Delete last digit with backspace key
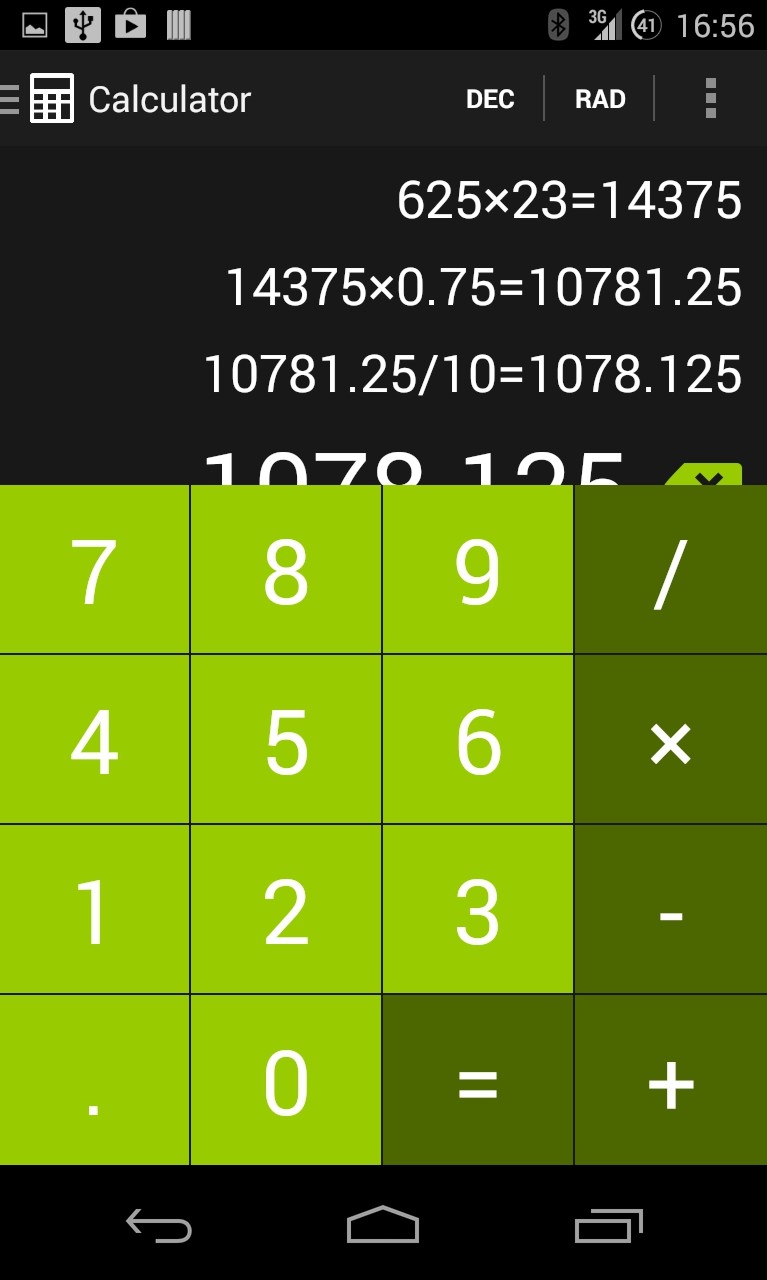Viewport: 767px width, 1280px height. pos(707,474)
